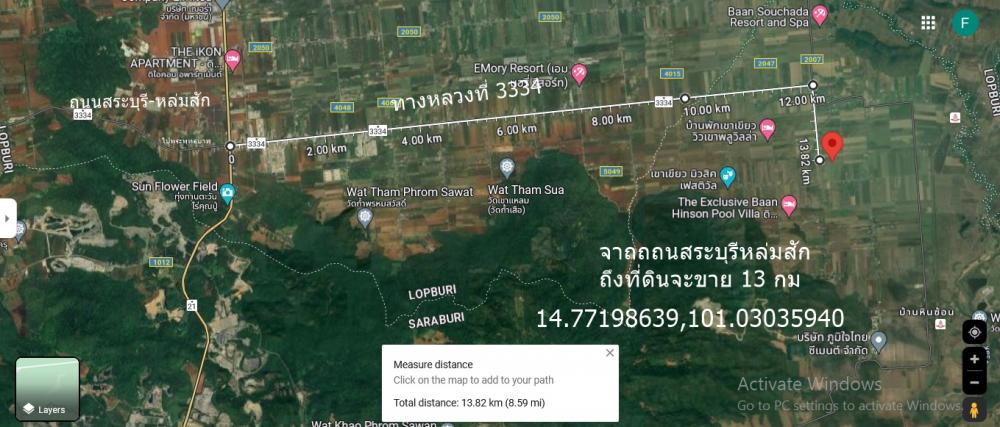Open the account avatar F
Screen dimensions: 1000x427
coord(965,24)
